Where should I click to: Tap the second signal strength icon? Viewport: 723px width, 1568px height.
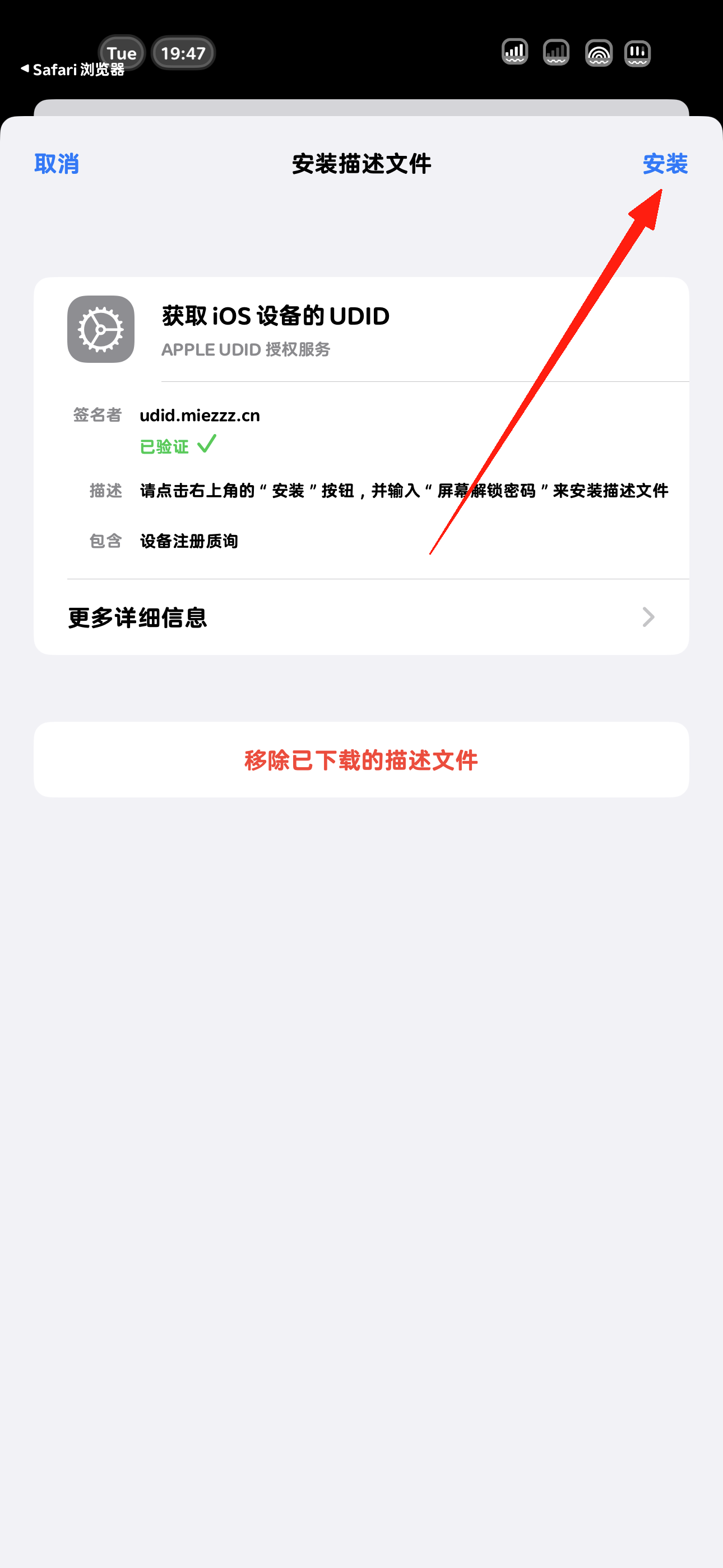pyautogui.click(x=555, y=52)
